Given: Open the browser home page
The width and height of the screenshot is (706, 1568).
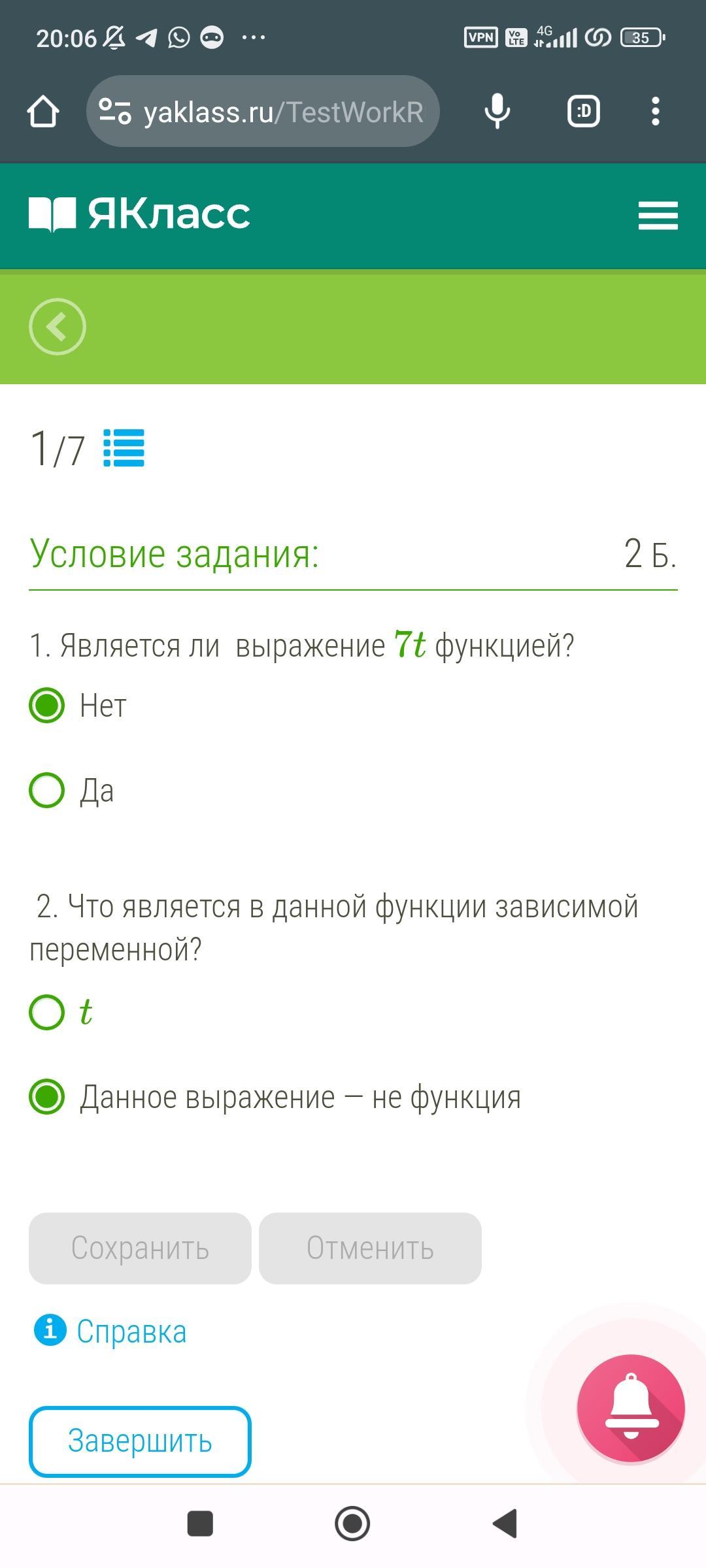Looking at the screenshot, I should [43, 112].
